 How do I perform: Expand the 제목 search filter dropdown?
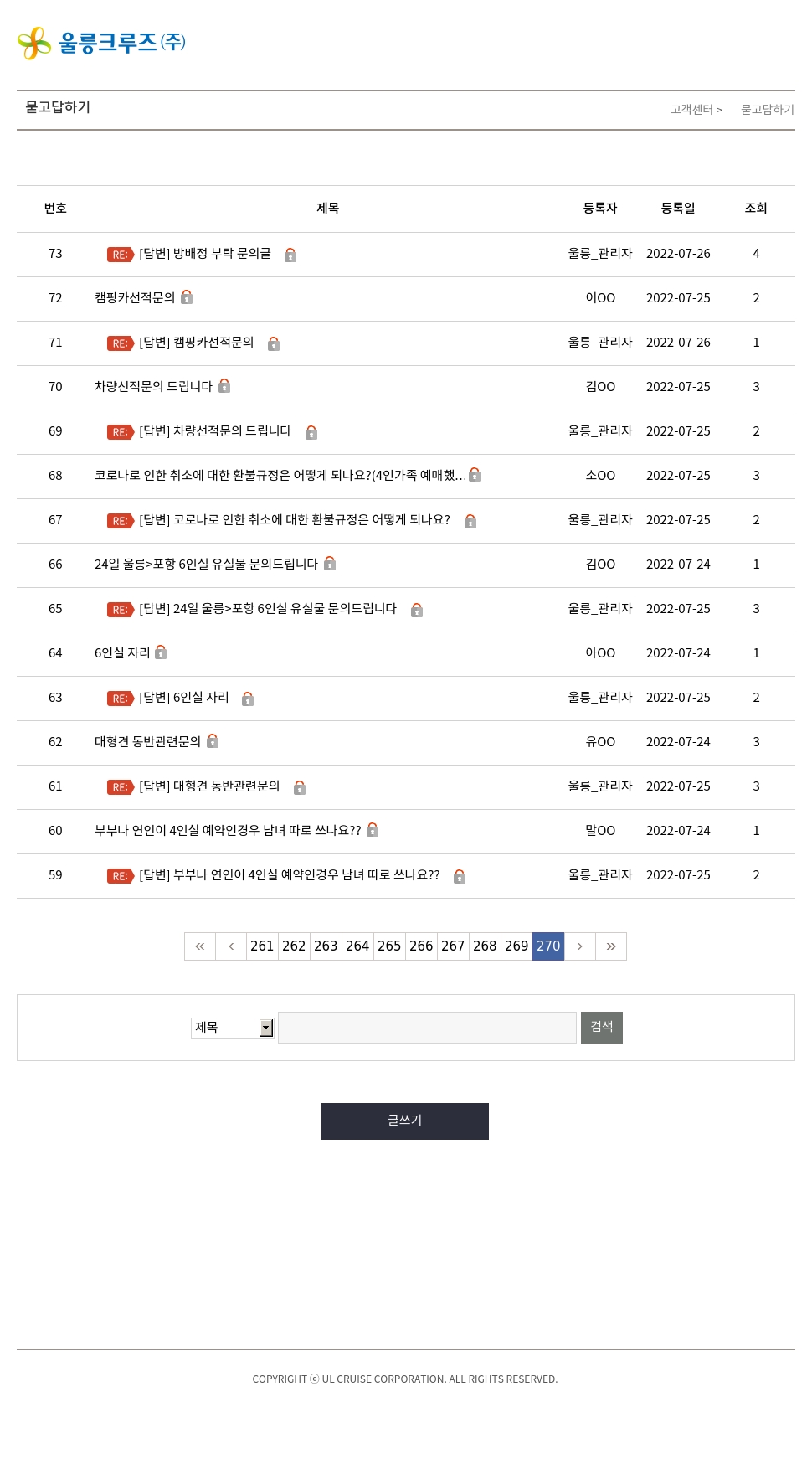pos(232,1028)
